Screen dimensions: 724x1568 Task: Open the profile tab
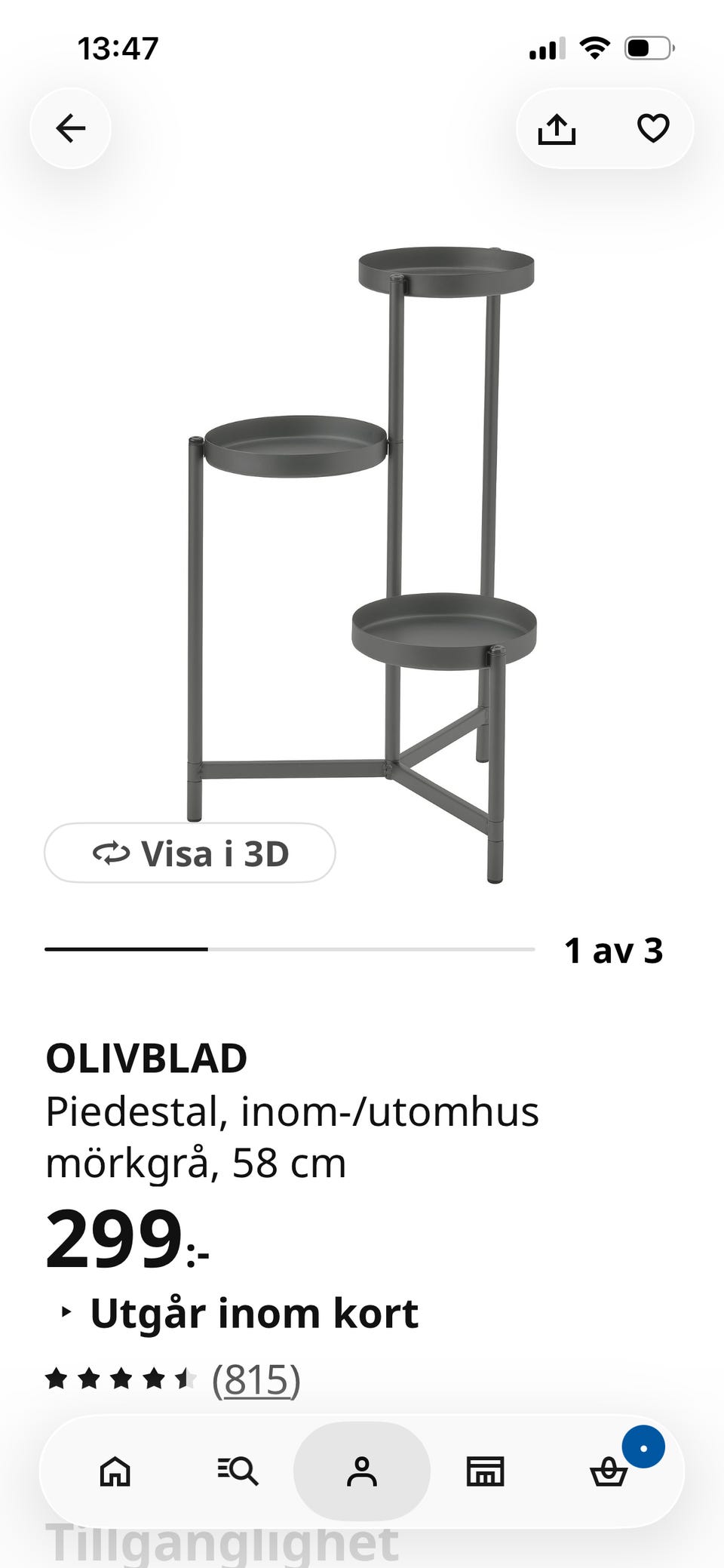click(x=362, y=1471)
